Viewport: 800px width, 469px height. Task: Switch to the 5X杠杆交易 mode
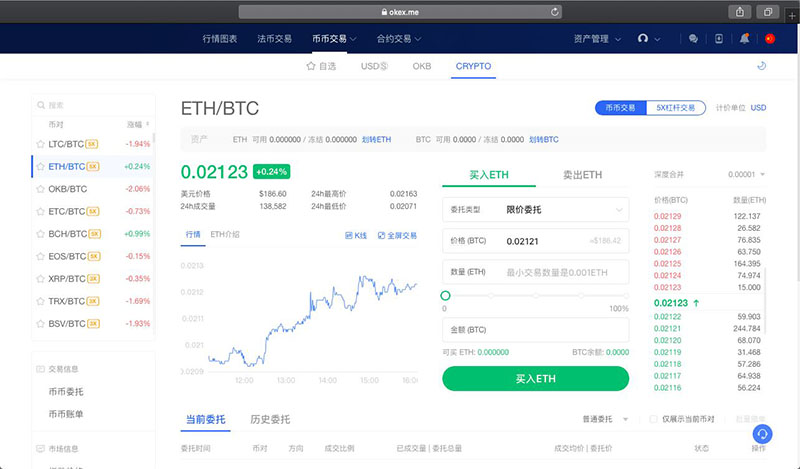[675, 108]
